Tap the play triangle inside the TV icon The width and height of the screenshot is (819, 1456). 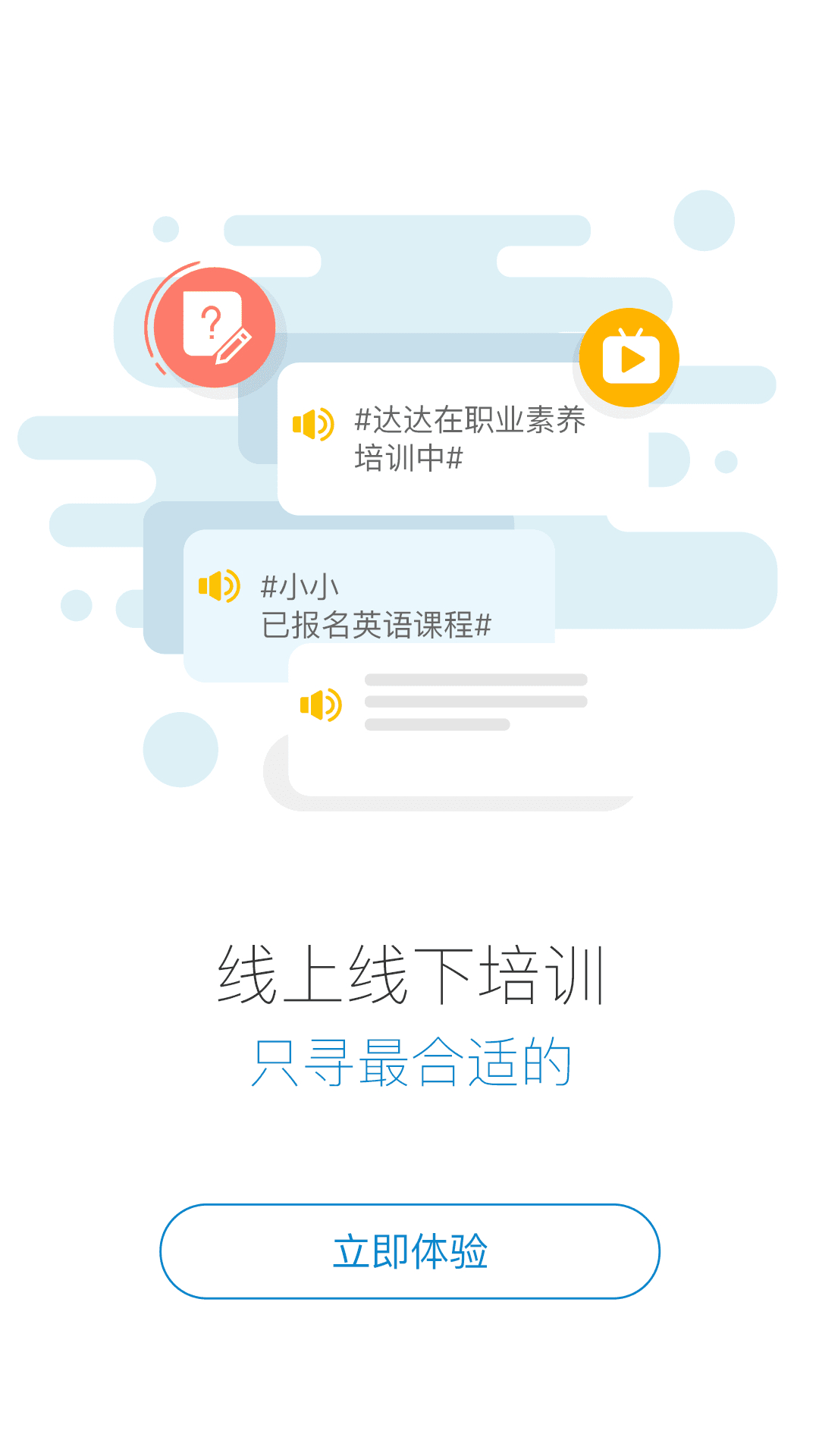pos(631,359)
